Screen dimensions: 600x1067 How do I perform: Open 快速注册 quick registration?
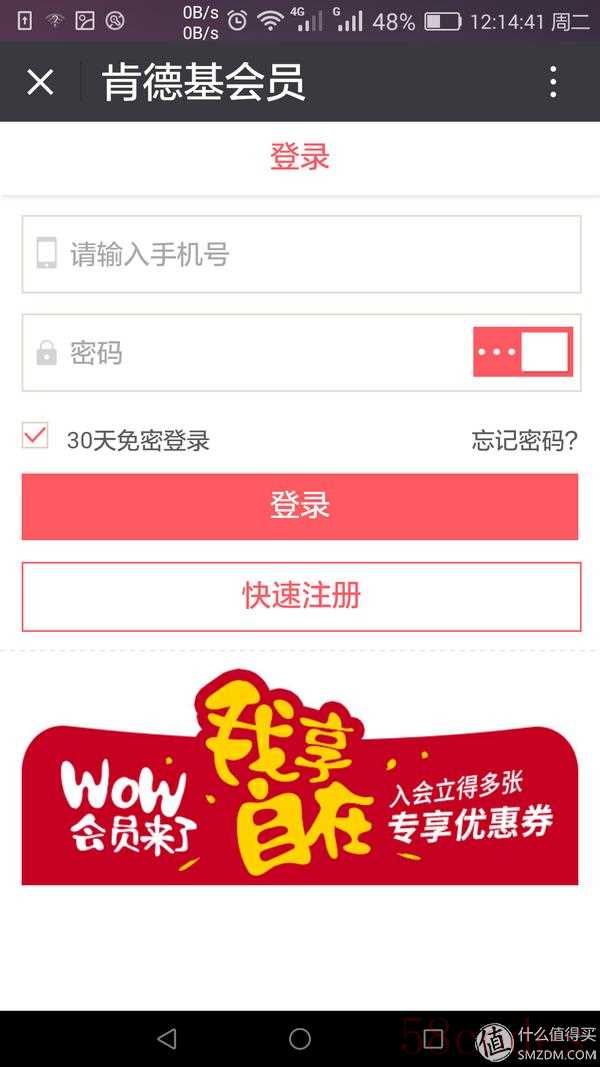[x=300, y=596]
